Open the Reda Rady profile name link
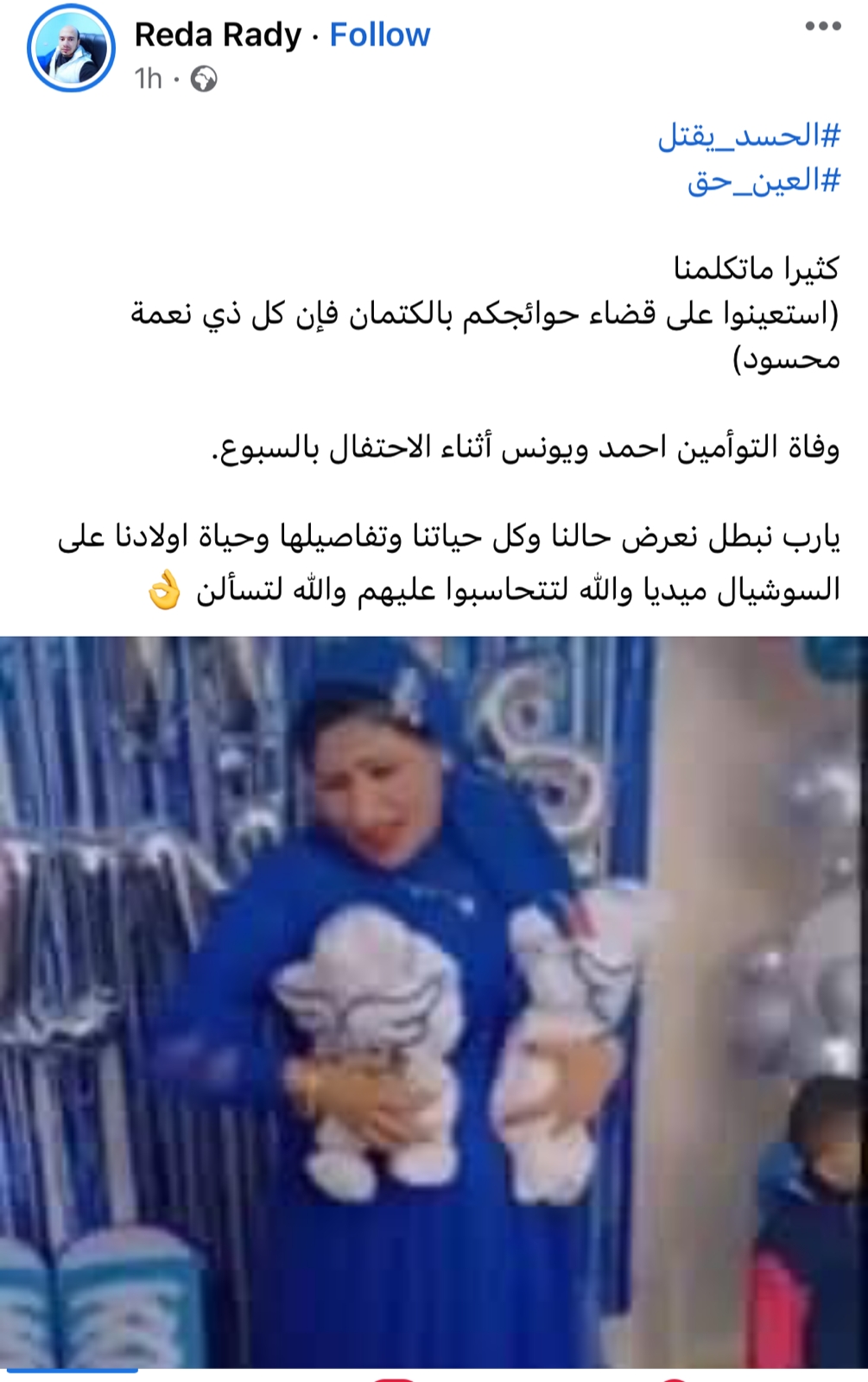This screenshot has width=868, height=1382. point(218,35)
